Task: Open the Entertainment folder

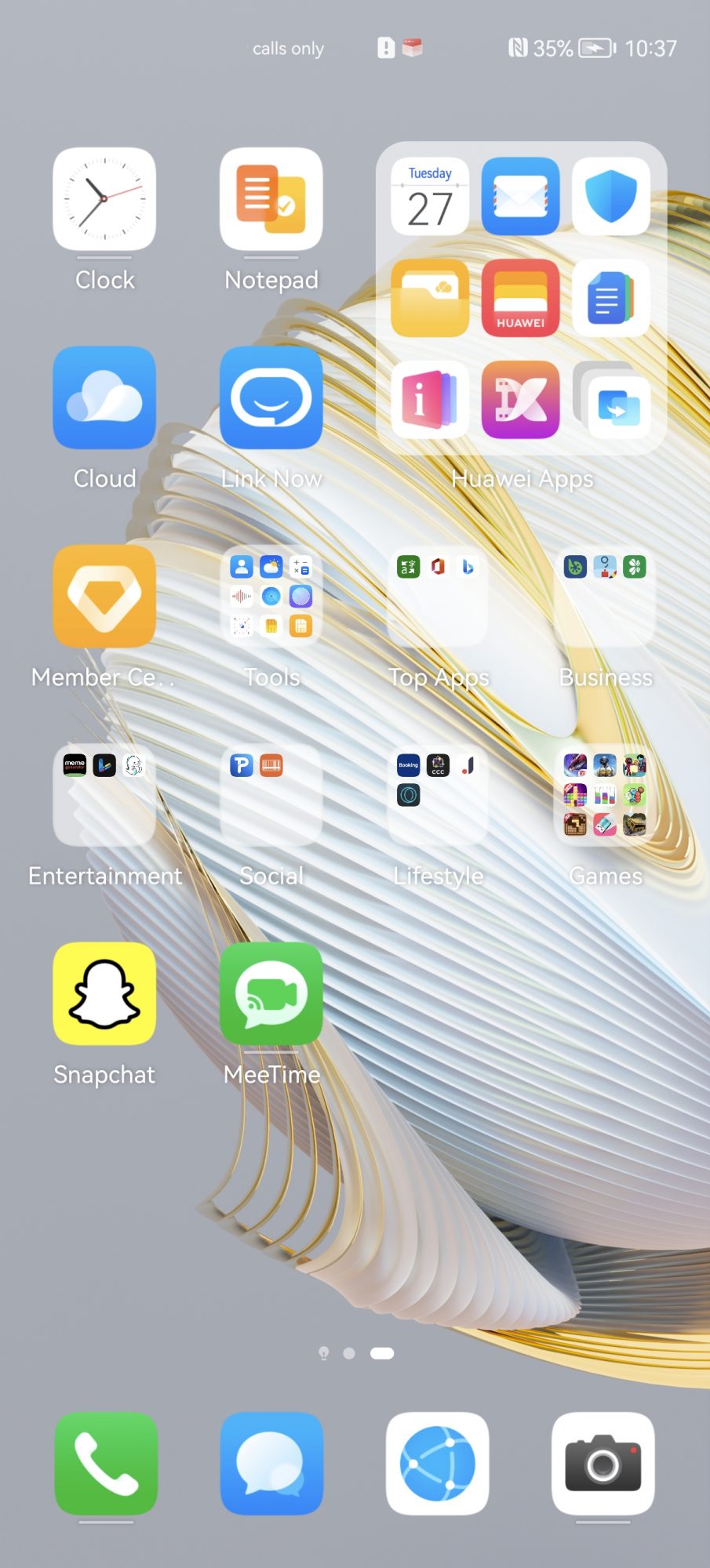Action: [x=104, y=794]
